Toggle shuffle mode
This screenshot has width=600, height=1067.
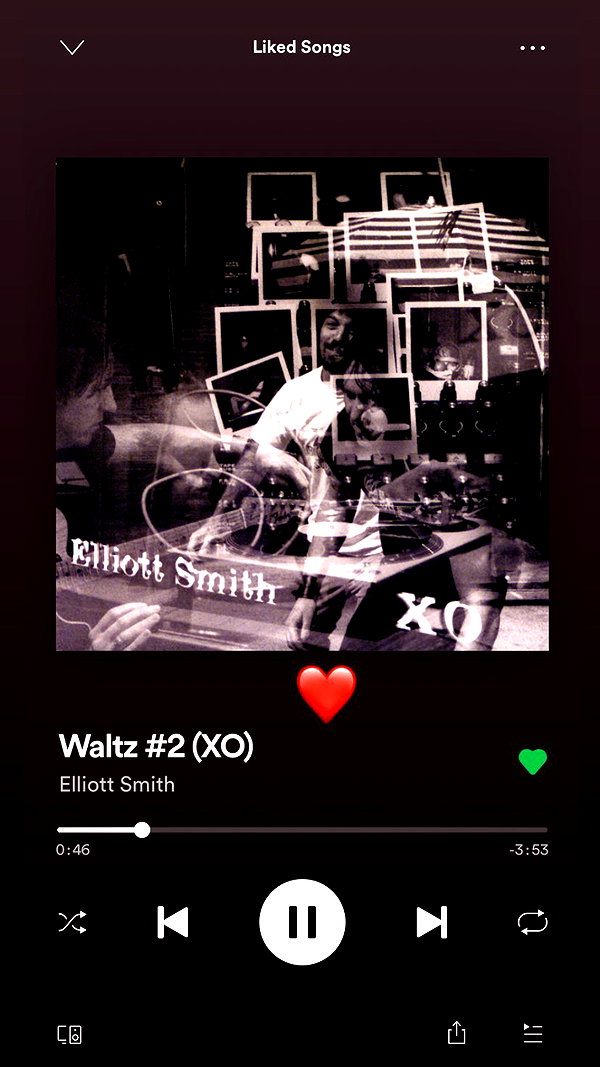(x=72, y=922)
